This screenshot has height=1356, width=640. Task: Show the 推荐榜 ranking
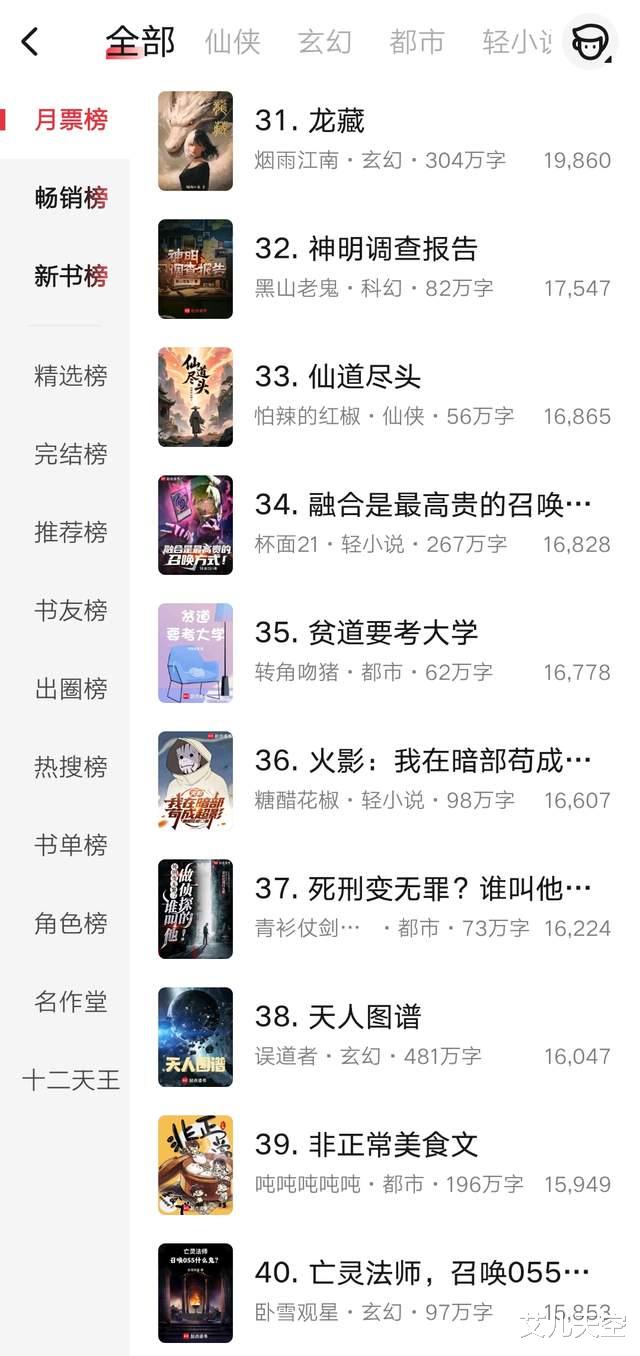(71, 532)
